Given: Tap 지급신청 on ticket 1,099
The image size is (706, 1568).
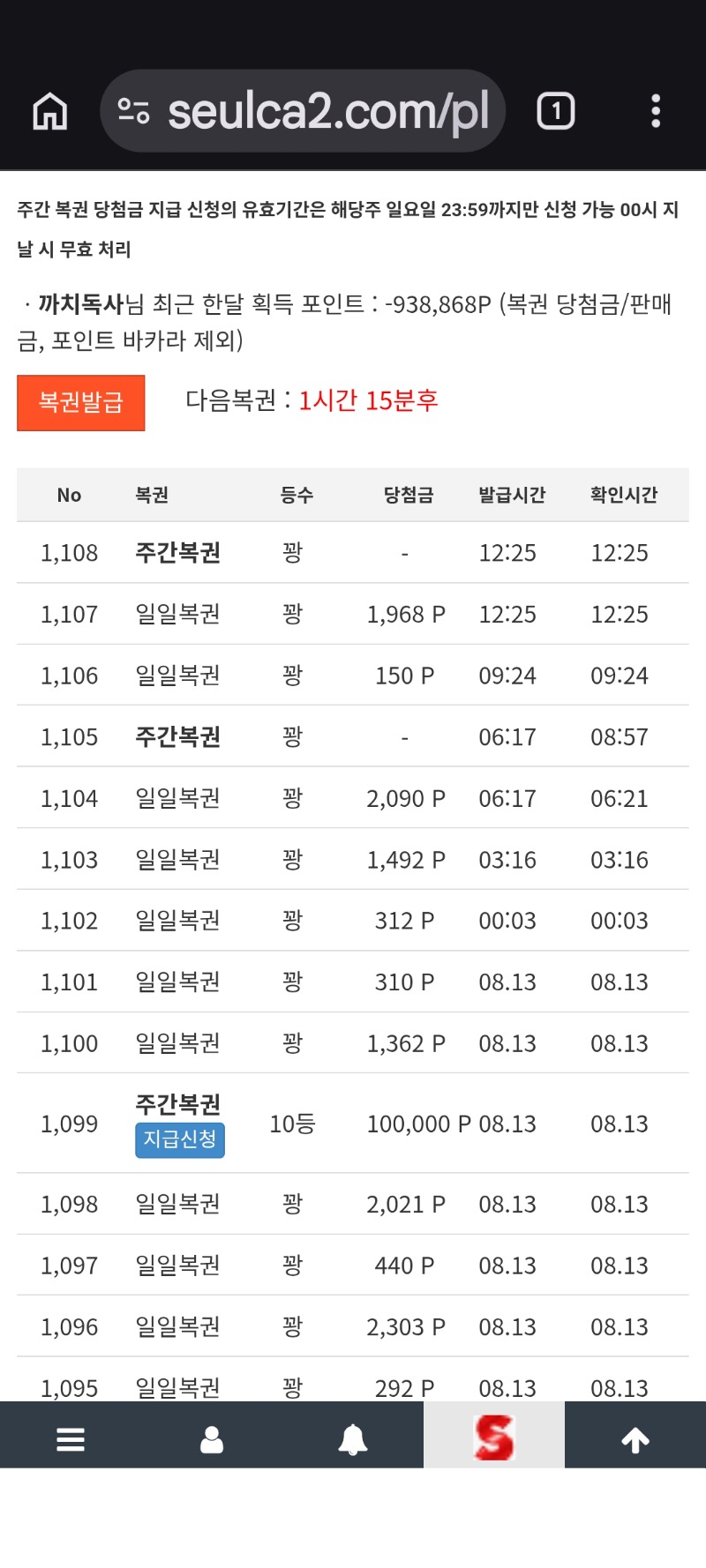Looking at the screenshot, I should coord(180,1139).
